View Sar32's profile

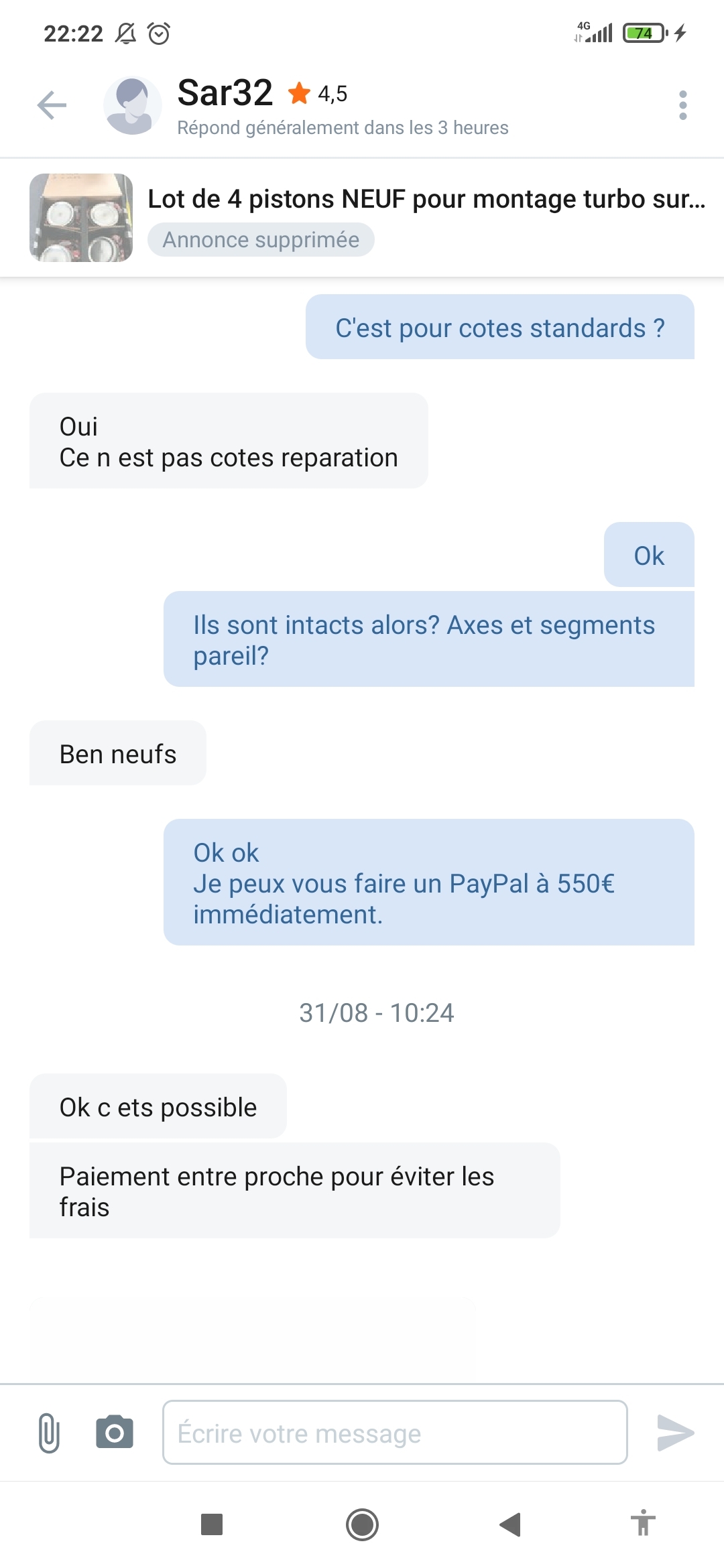[225, 94]
